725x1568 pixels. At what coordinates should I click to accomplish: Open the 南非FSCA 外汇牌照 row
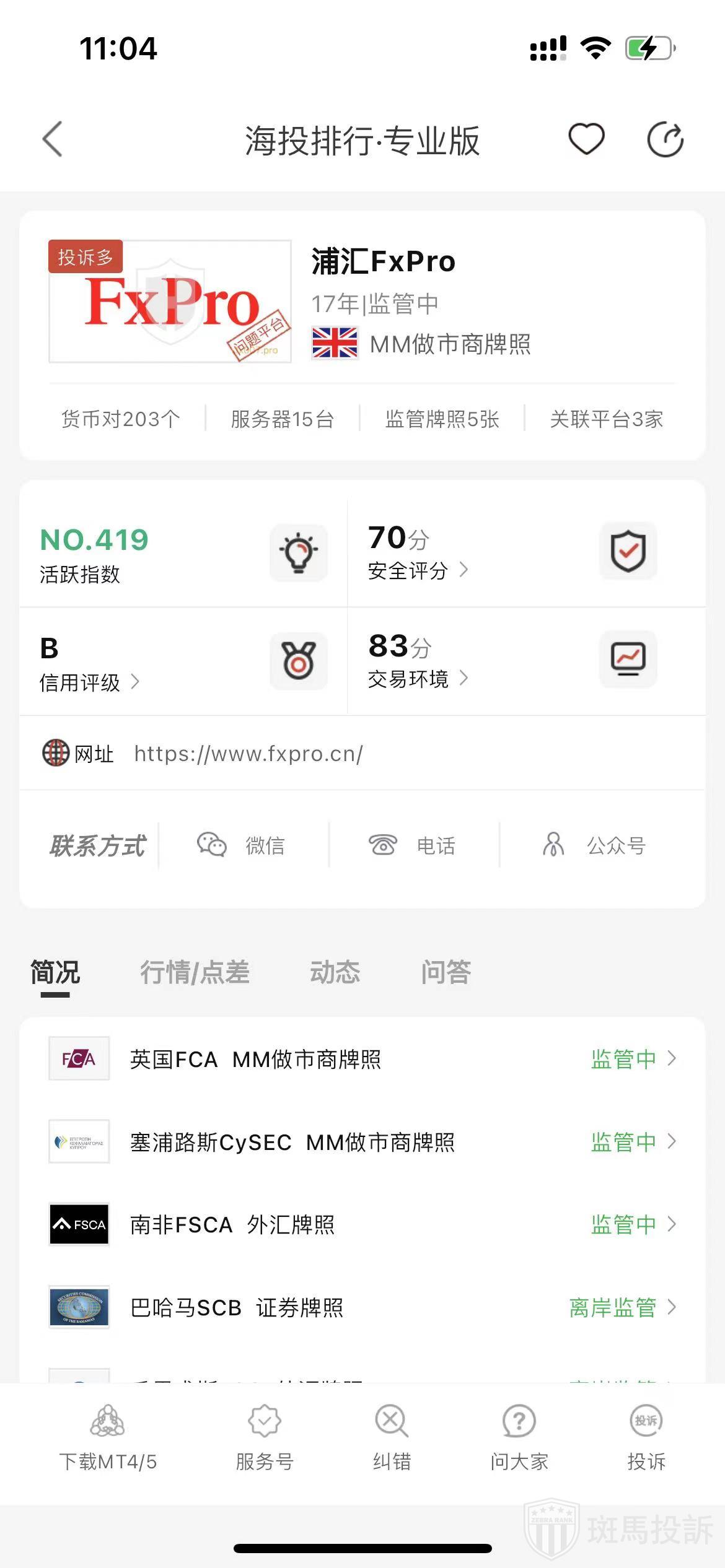tap(362, 1224)
